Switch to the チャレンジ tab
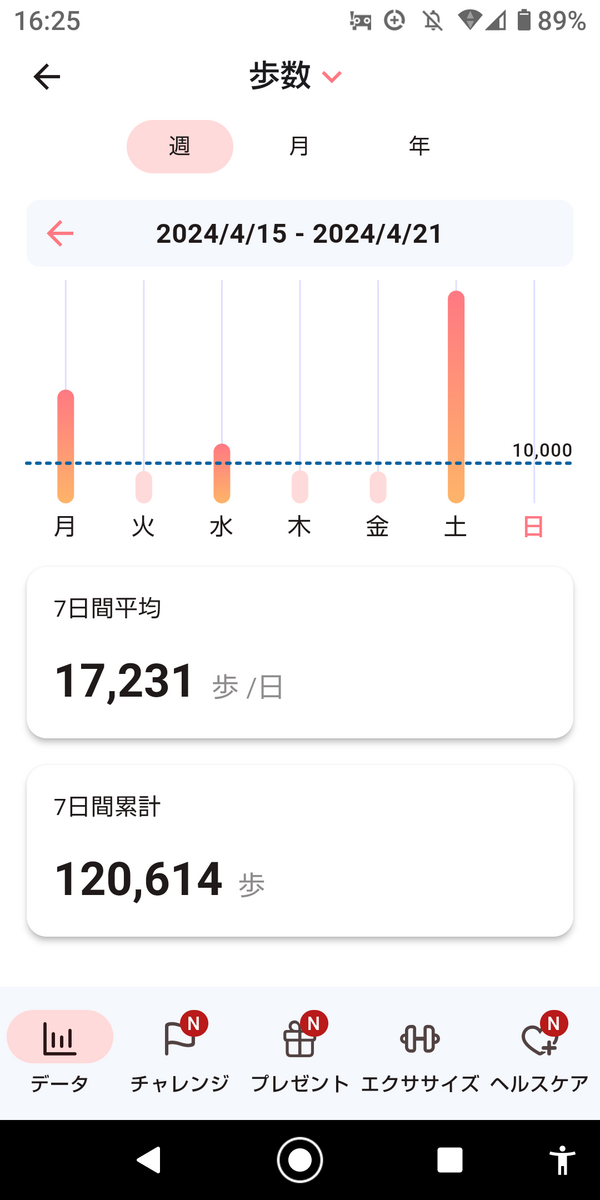600x1200 pixels. point(180,1052)
